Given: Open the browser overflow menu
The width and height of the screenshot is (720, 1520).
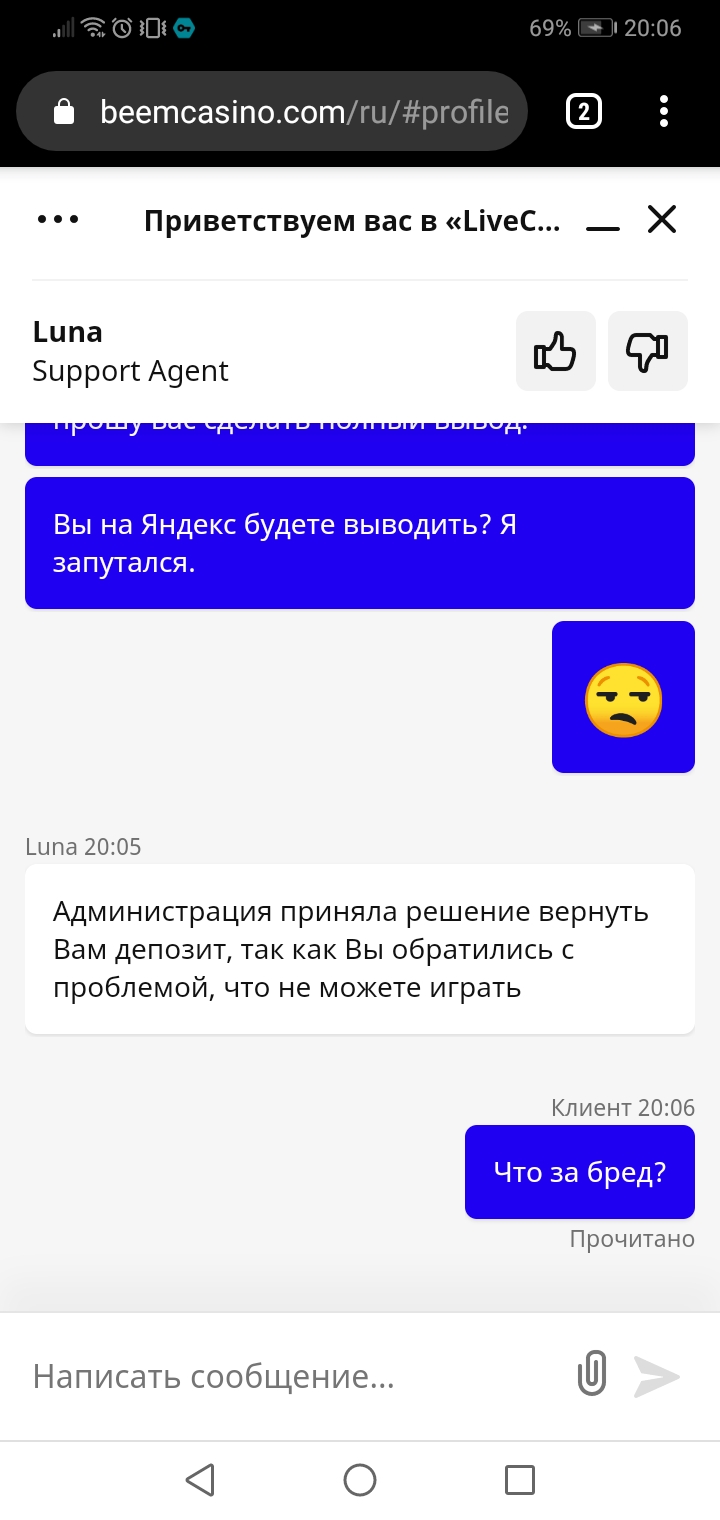Looking at the screenshot, I should [x=664, y=111].
